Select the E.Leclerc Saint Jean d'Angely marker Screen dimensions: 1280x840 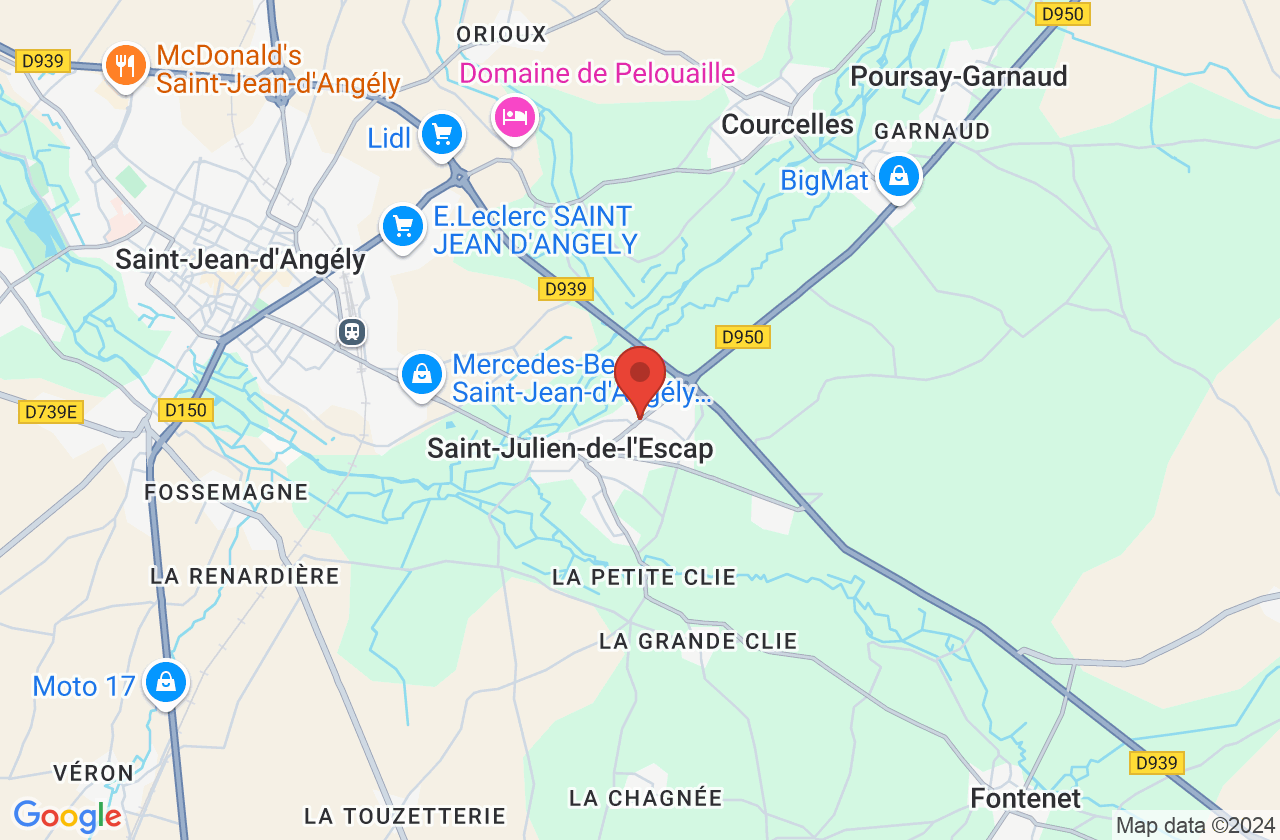[403, 227]
